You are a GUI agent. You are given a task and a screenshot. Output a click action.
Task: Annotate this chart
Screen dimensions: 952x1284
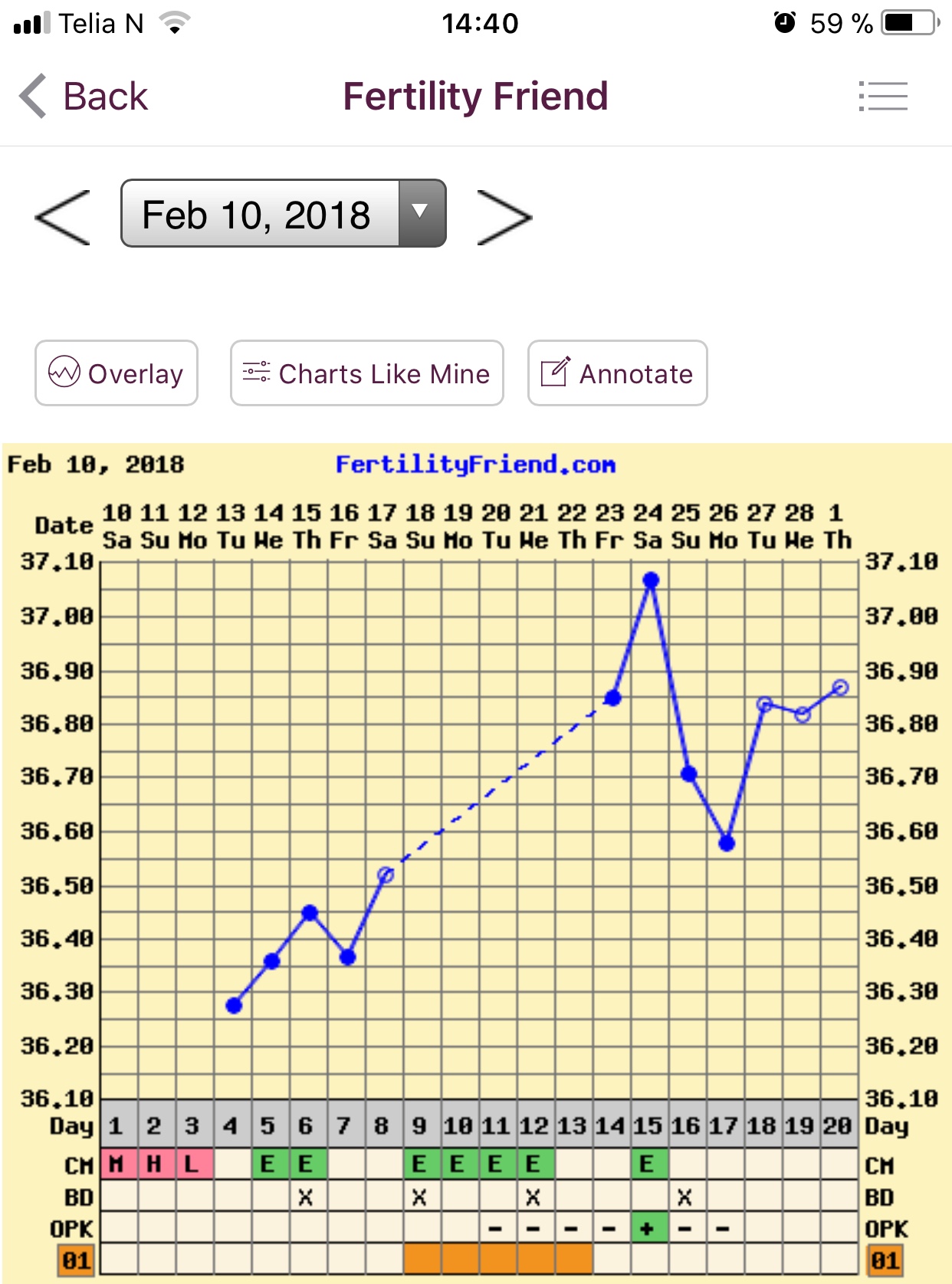[x=617, y=373]
